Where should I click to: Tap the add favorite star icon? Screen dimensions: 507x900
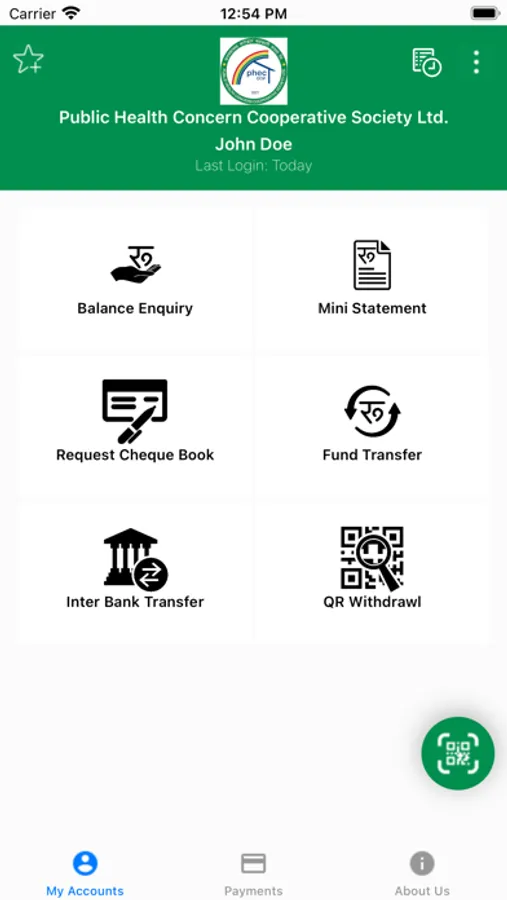(28, 60)
